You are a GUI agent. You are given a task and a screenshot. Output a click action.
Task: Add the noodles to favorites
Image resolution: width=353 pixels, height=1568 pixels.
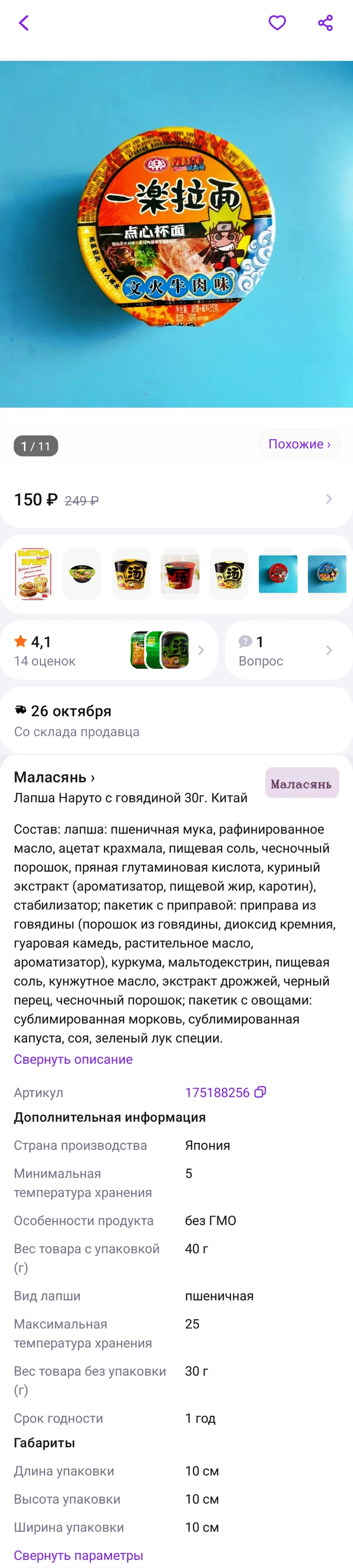(x=277, y=23)
